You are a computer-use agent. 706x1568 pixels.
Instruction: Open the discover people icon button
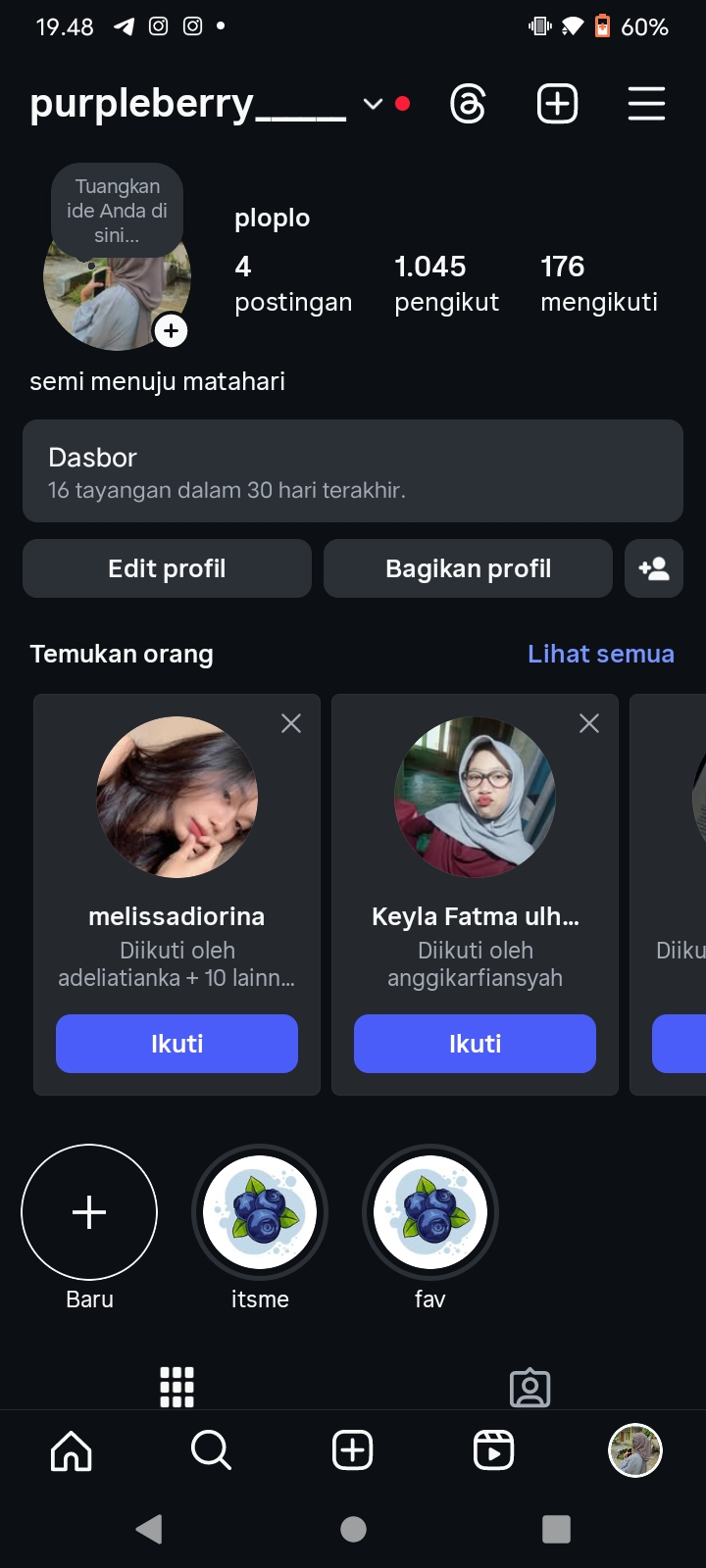tap(653, 568)
